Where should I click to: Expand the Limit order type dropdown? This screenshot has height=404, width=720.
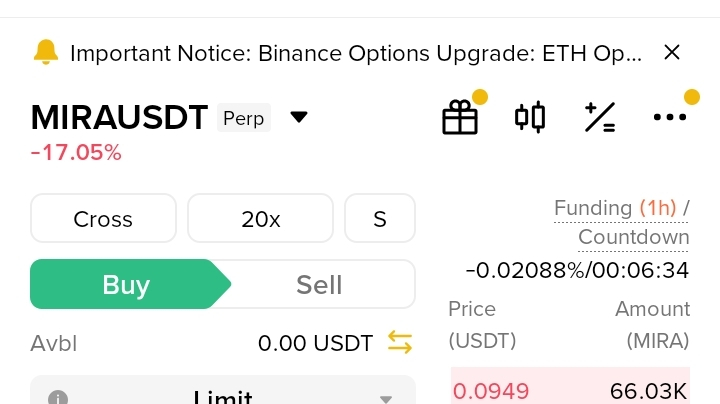pyautogui.click(x=222, y=396)
